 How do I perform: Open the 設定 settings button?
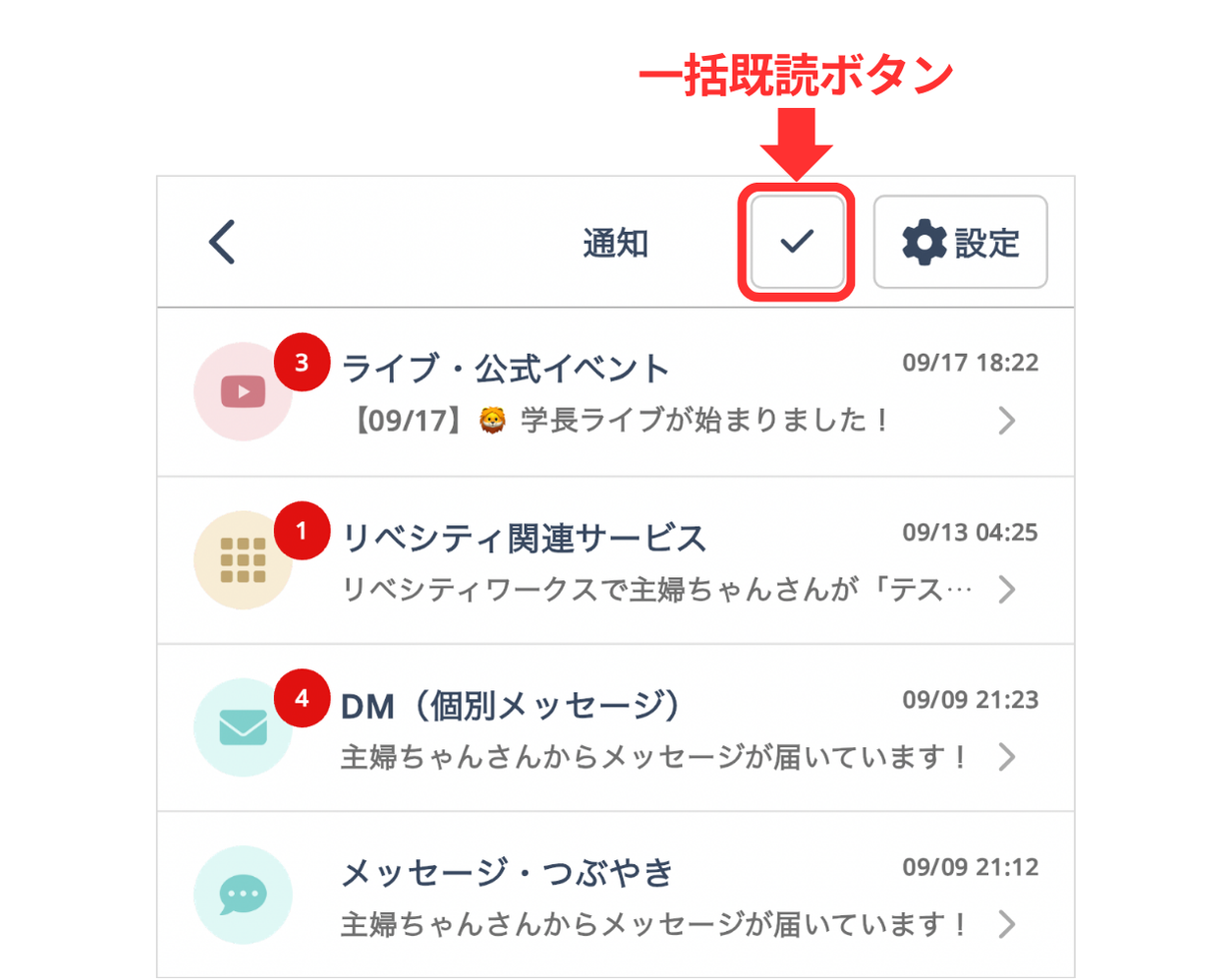(960, 242)
